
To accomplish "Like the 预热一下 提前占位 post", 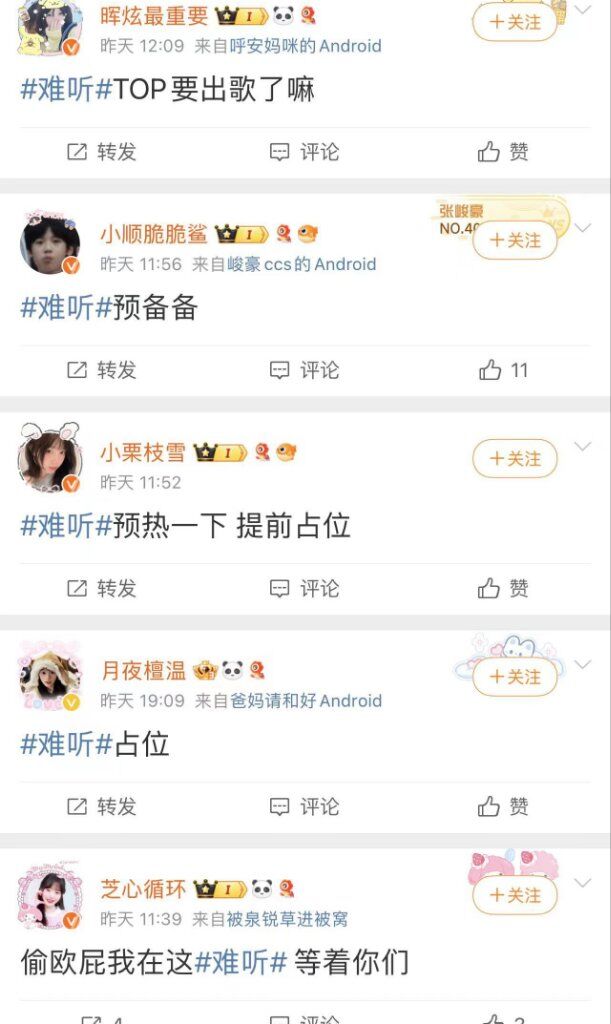I will coord(503,588).
